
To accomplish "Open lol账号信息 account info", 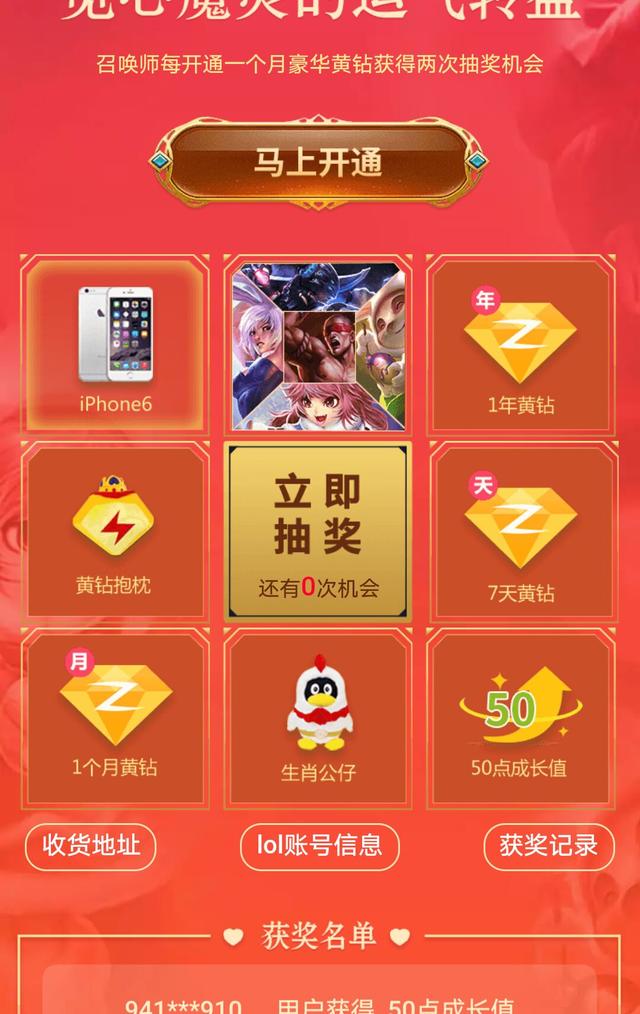I will tap(319, 846).
